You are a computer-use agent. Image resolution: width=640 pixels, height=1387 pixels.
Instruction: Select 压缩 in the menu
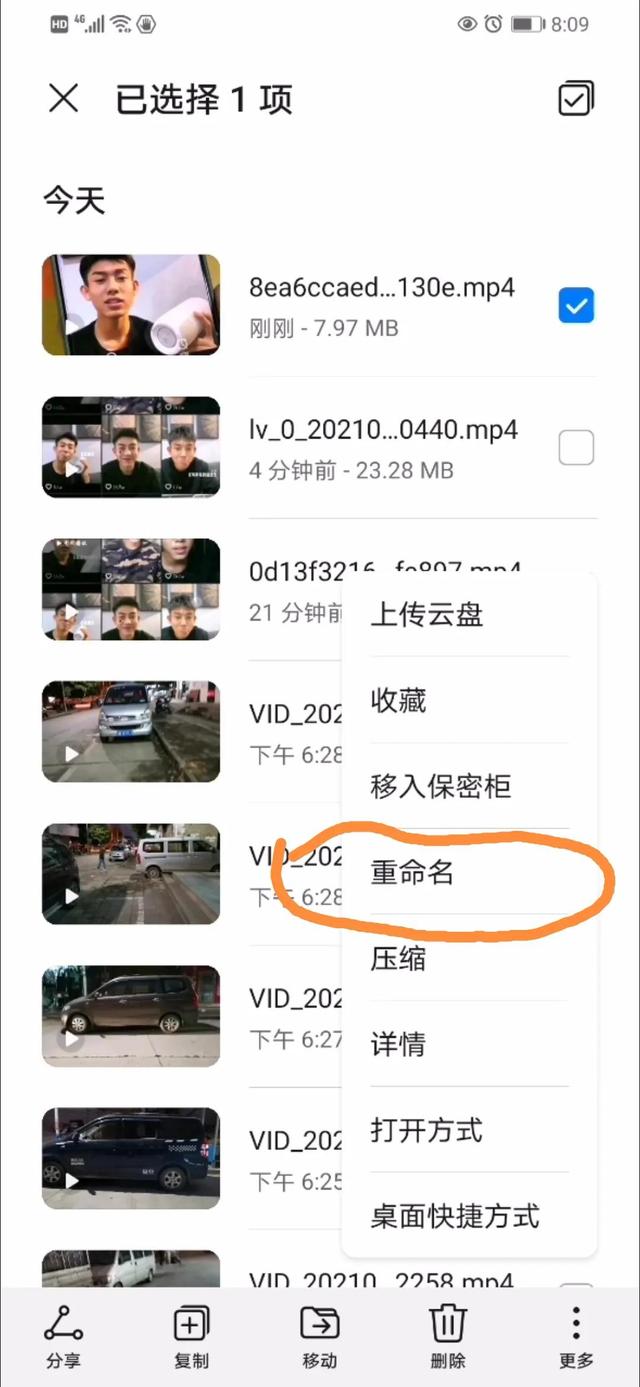[x=399, y=958]
